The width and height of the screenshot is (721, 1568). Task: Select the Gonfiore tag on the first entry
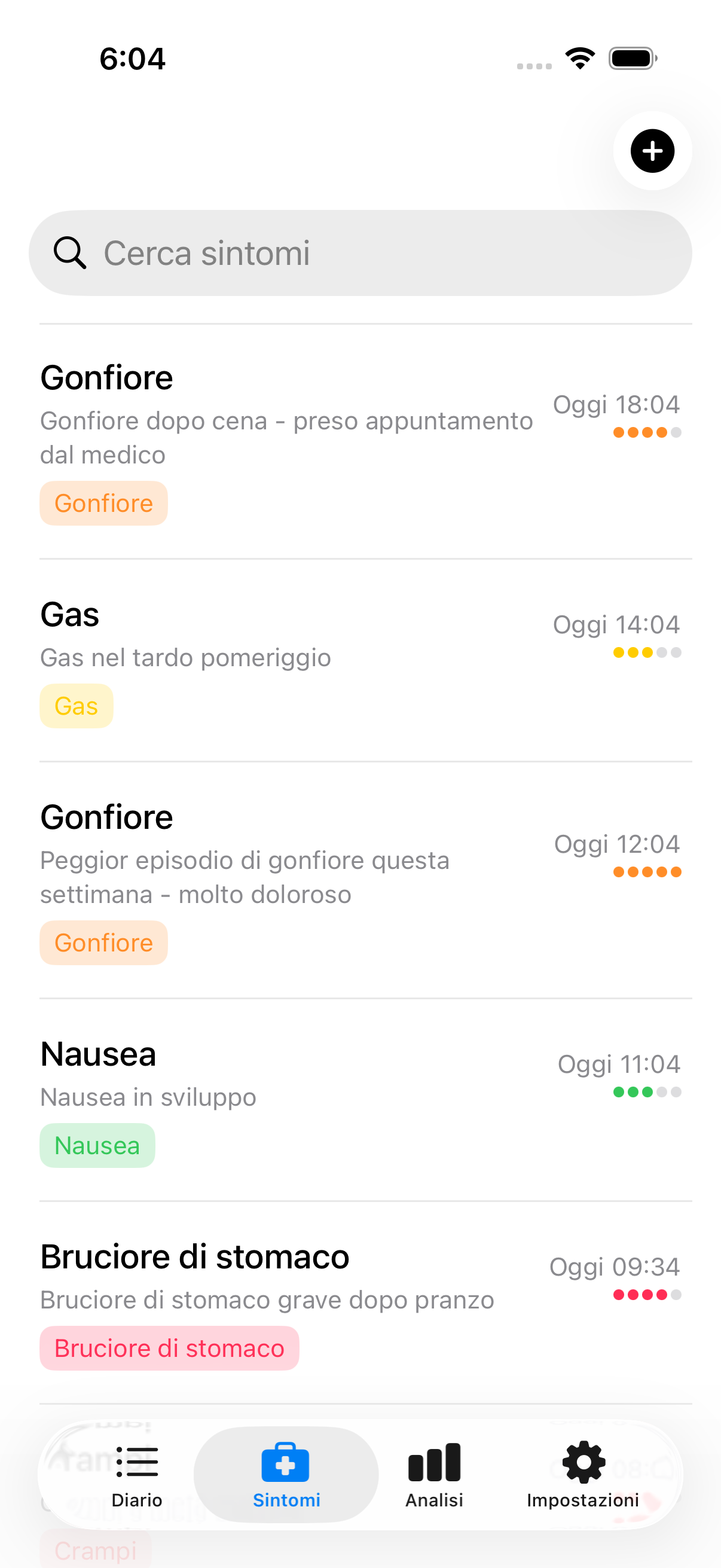pyautogui.click(x=103, y=503)
